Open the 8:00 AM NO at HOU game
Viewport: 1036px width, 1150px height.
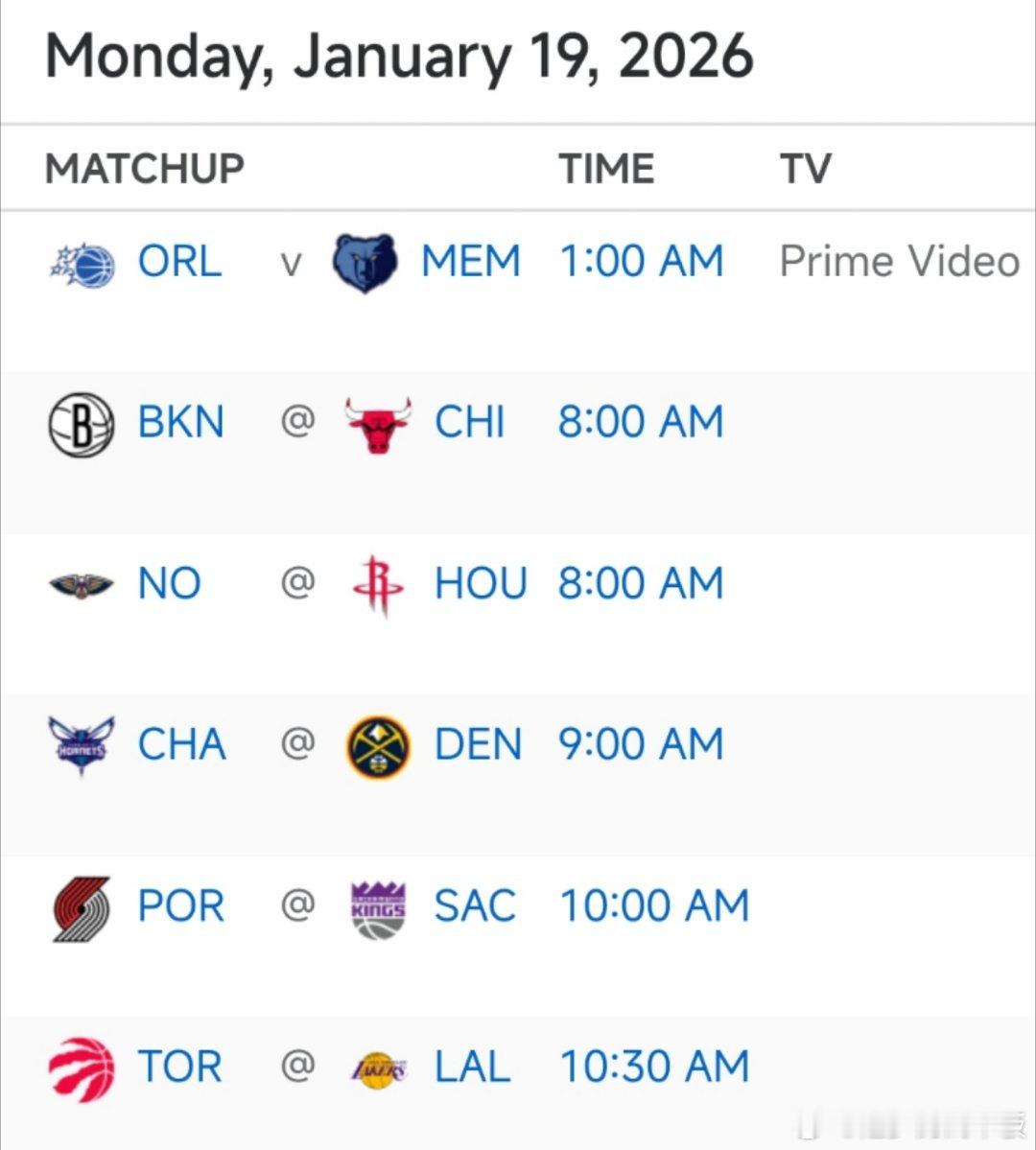[x=641, y=584]
